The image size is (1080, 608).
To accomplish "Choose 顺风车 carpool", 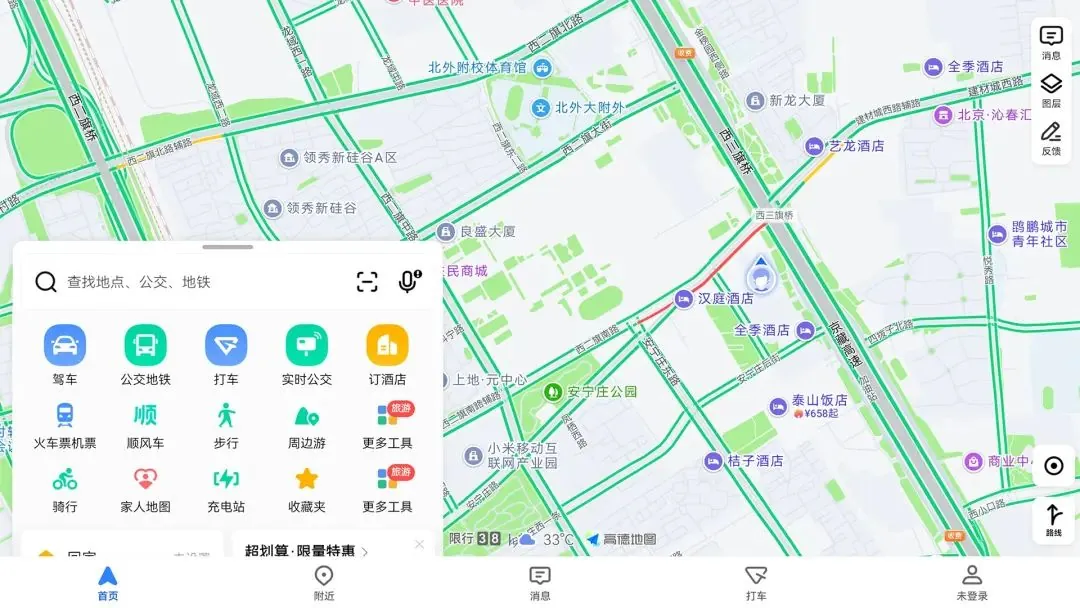I will (x=146, y=424).
